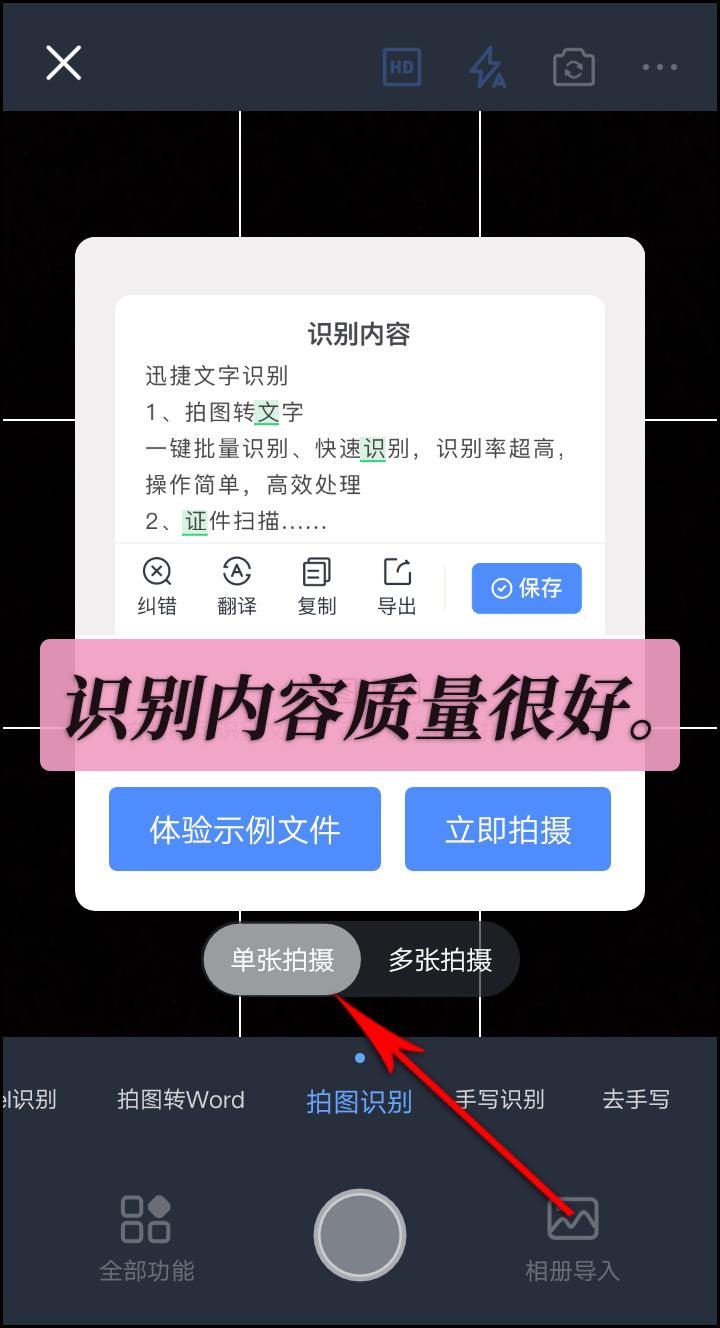Enable HD mode from the top toolbar
The image size is (720, 1328).
pos(401,66)
